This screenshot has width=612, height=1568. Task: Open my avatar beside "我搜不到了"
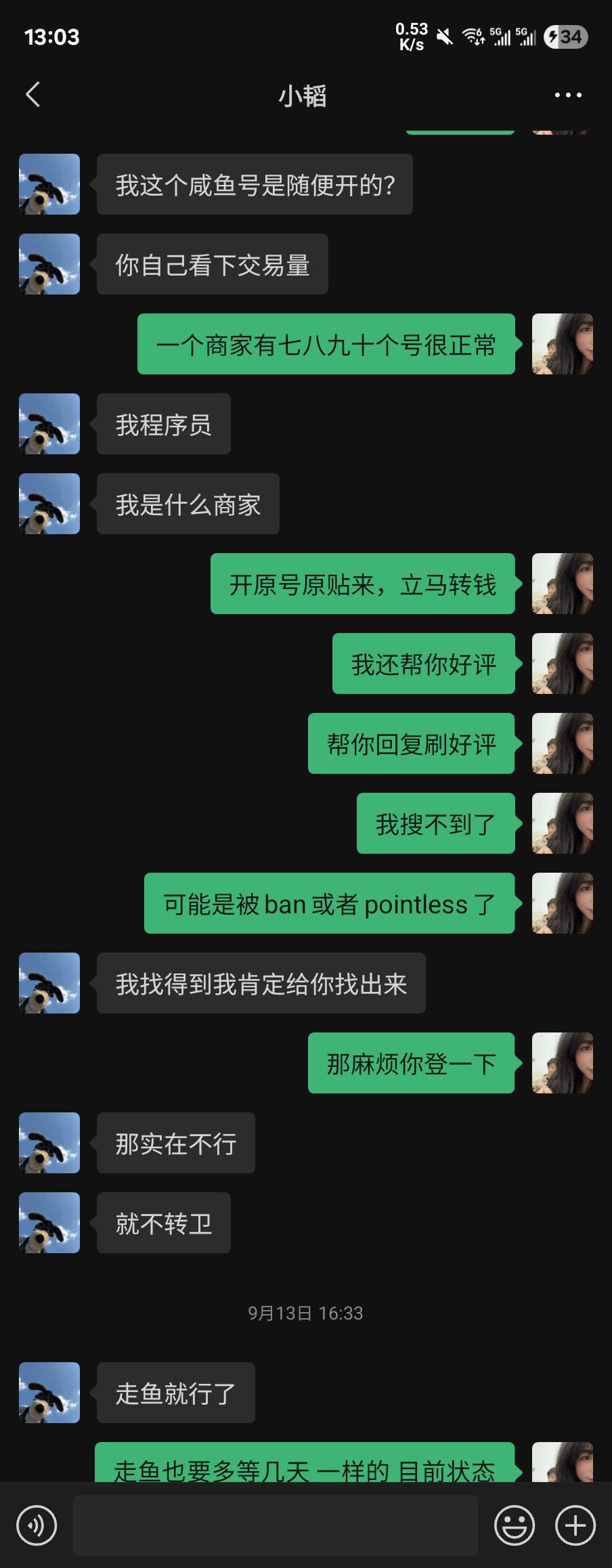(x=562, y=823)
